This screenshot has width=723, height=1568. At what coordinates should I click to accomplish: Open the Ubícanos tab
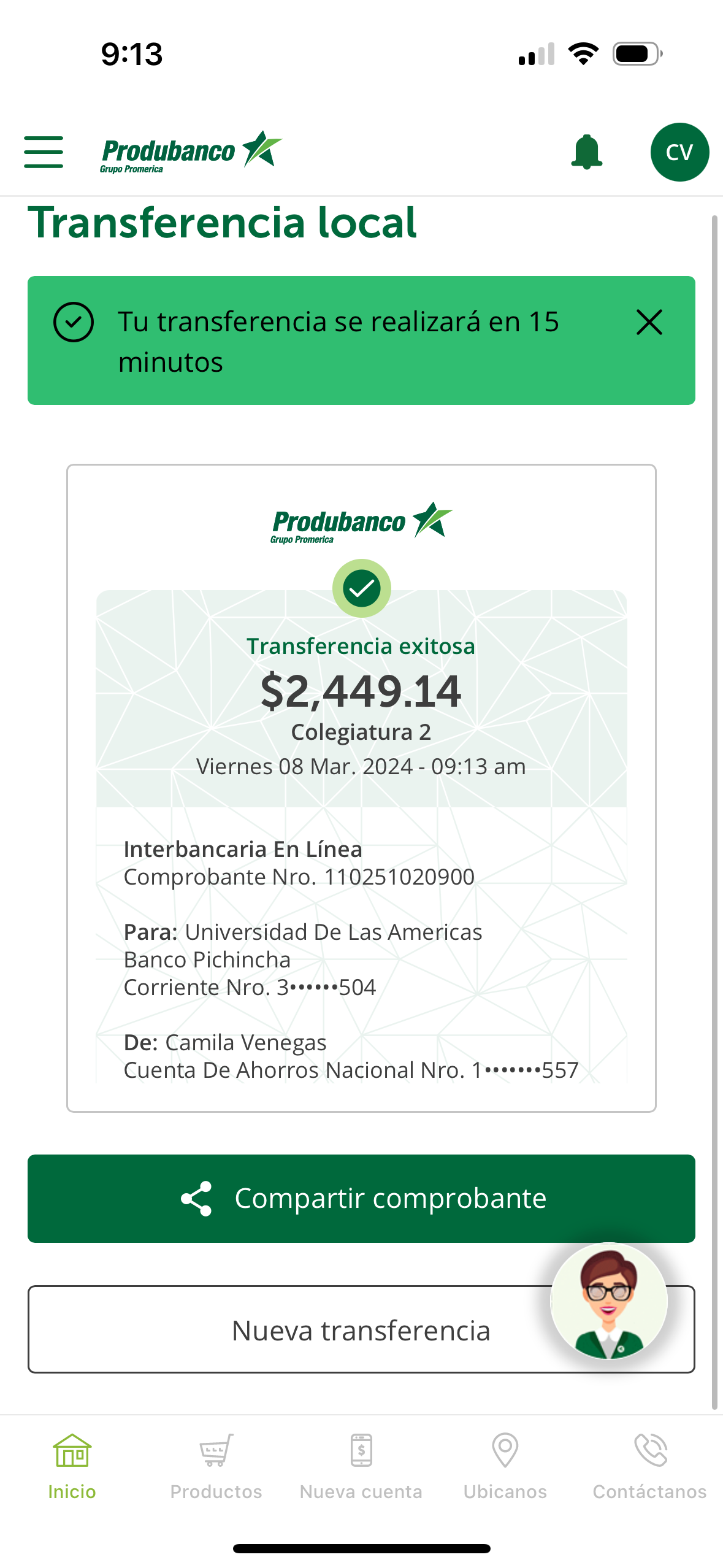(x=505, y=1465)
